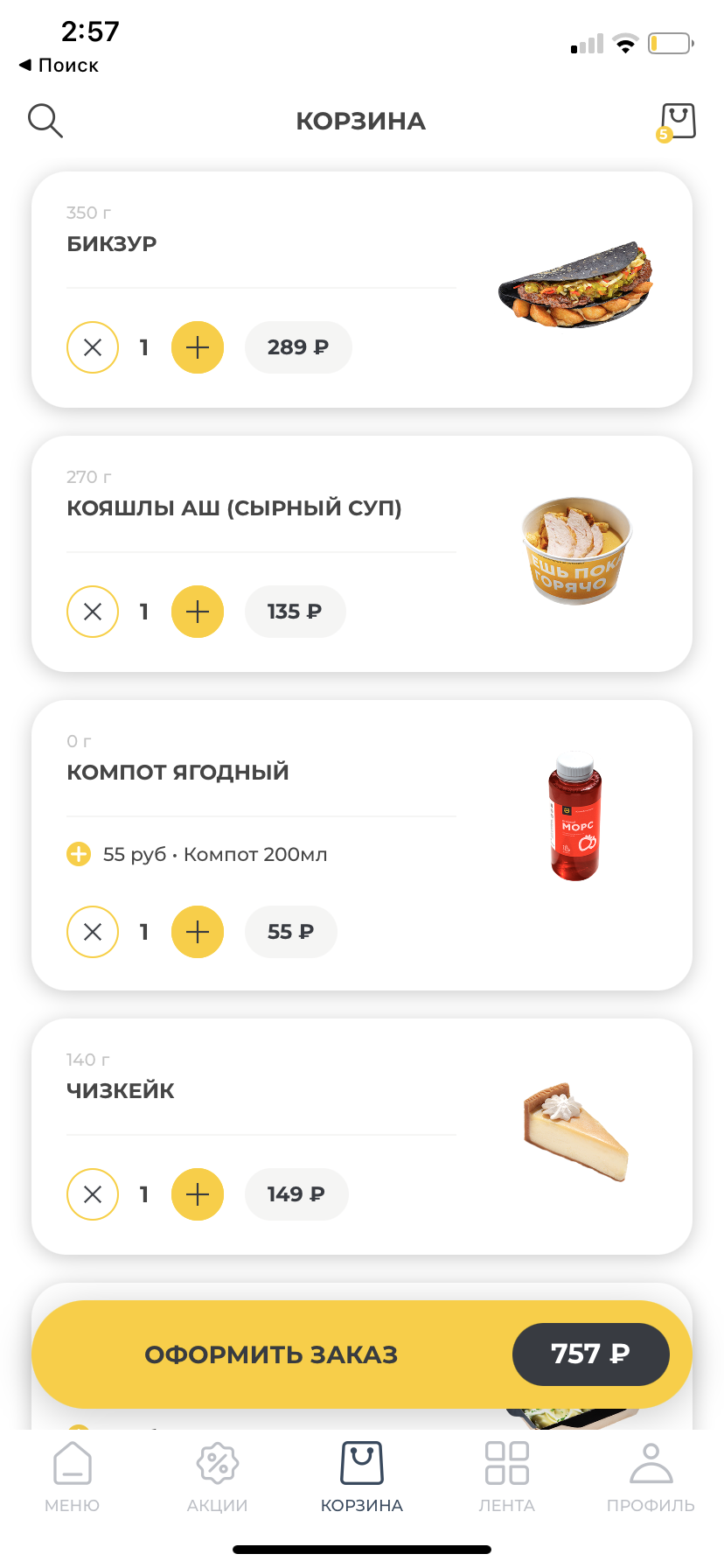This screenshot has width=724, height=1568.
Task: Delete Компот Ягодный from the cart
Action: (x=93, y=932)
